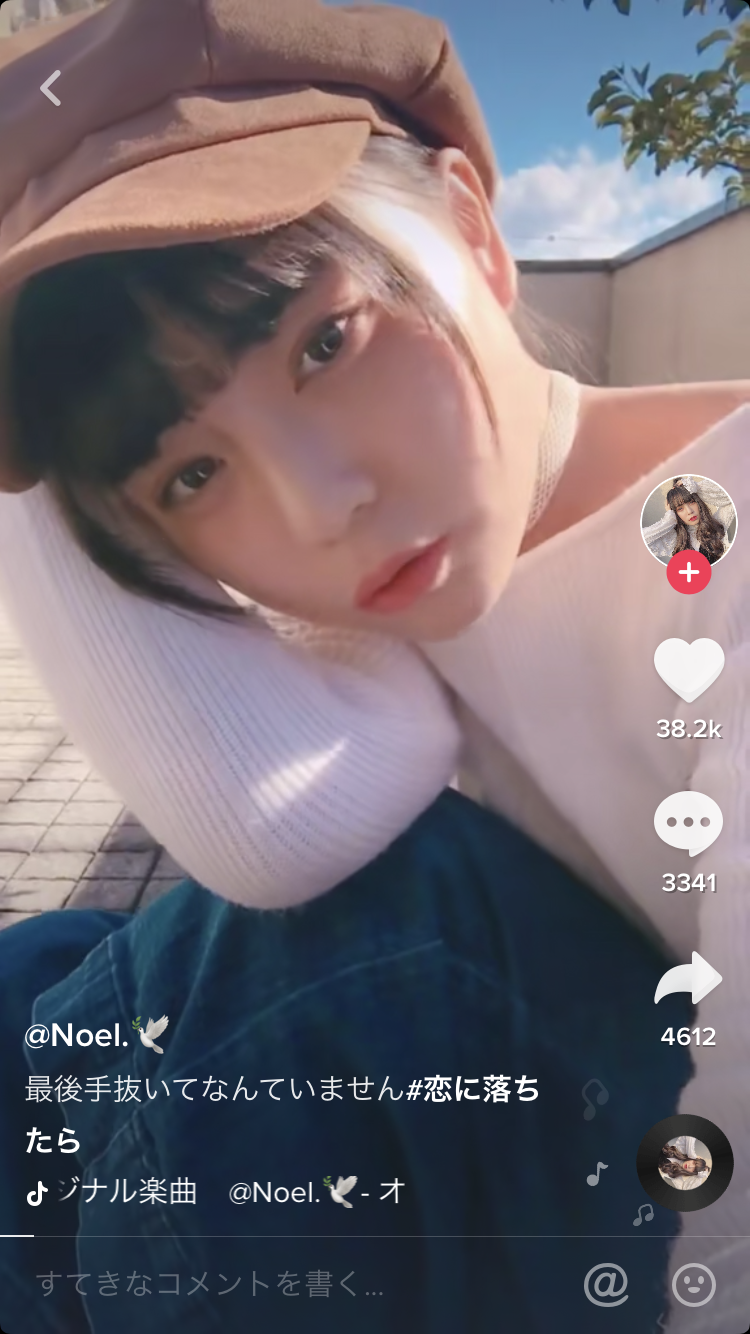This screenshot has height=1334, width=750.
Task: Like this video with the heart
Action: 688,668
